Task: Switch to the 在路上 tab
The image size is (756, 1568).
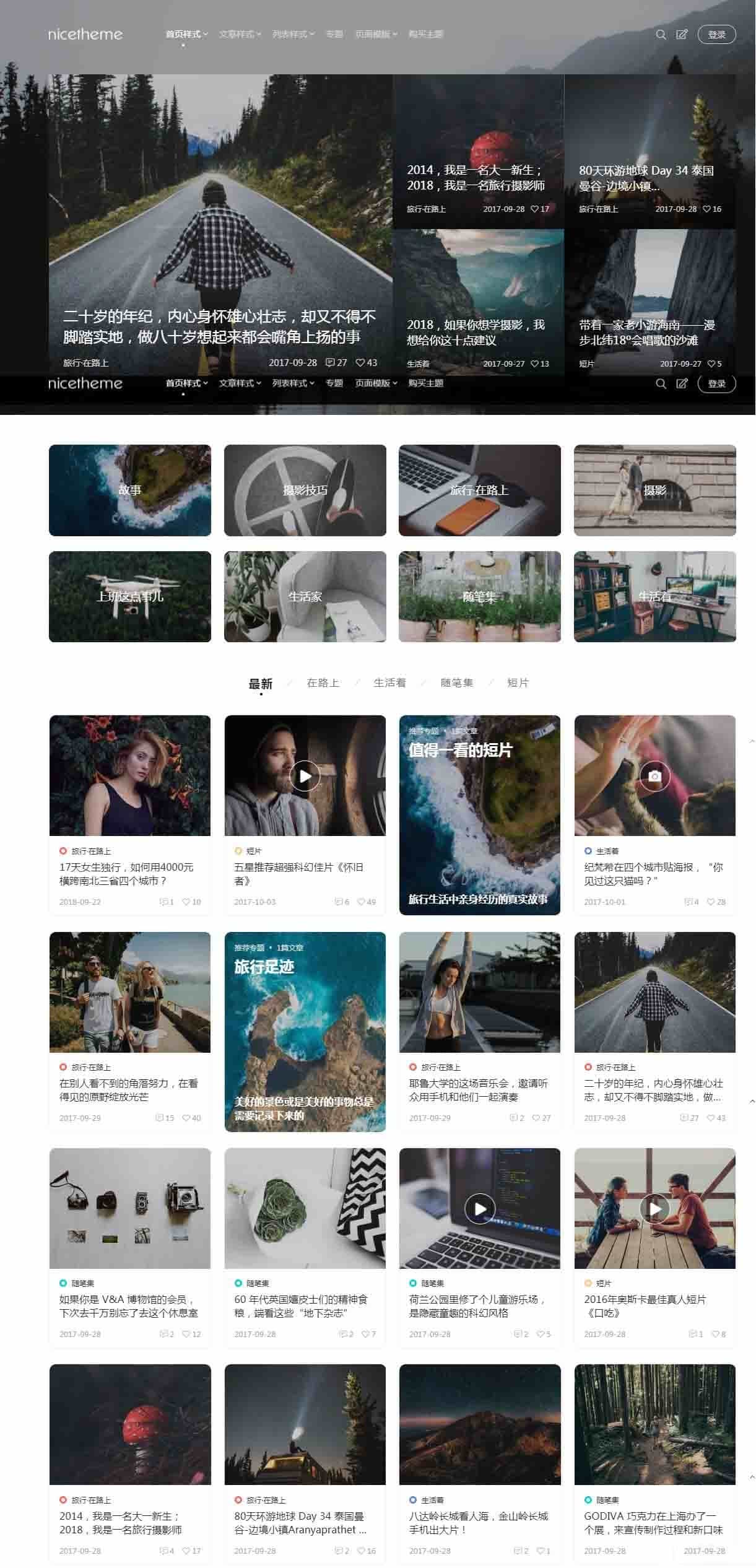Action: (x=323, y=682)
